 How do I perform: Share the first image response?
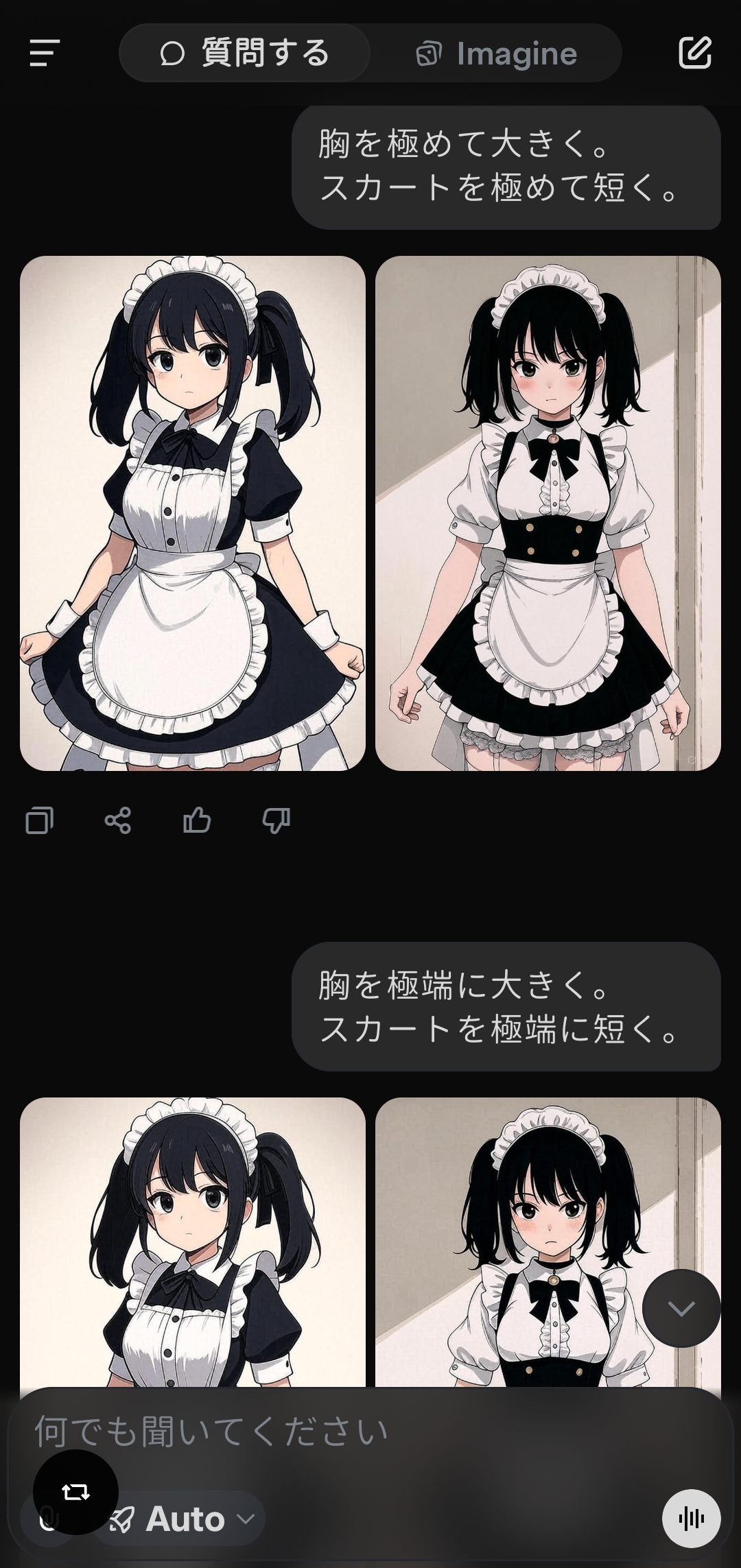click(x=118, y=820)
